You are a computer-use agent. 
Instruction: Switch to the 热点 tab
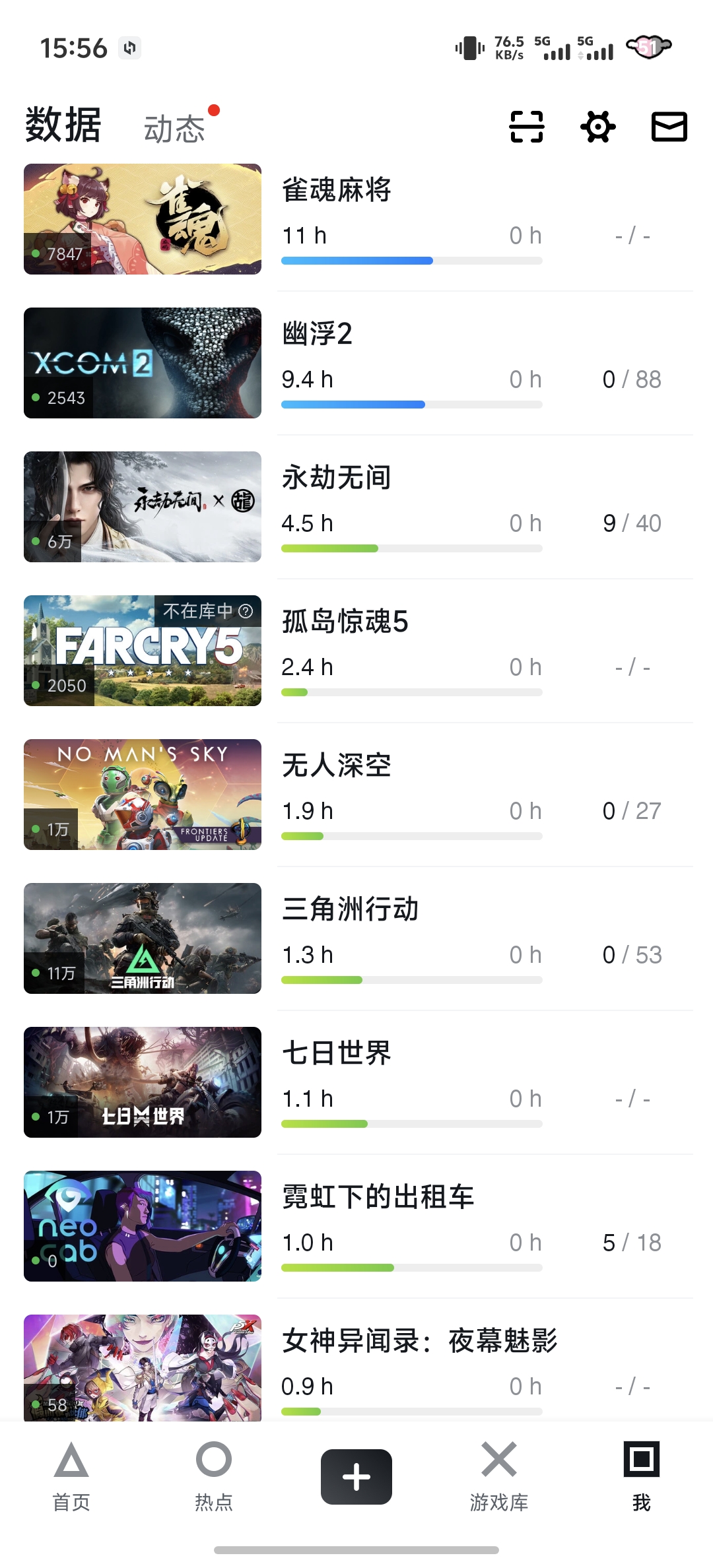tap(214, 1477)
